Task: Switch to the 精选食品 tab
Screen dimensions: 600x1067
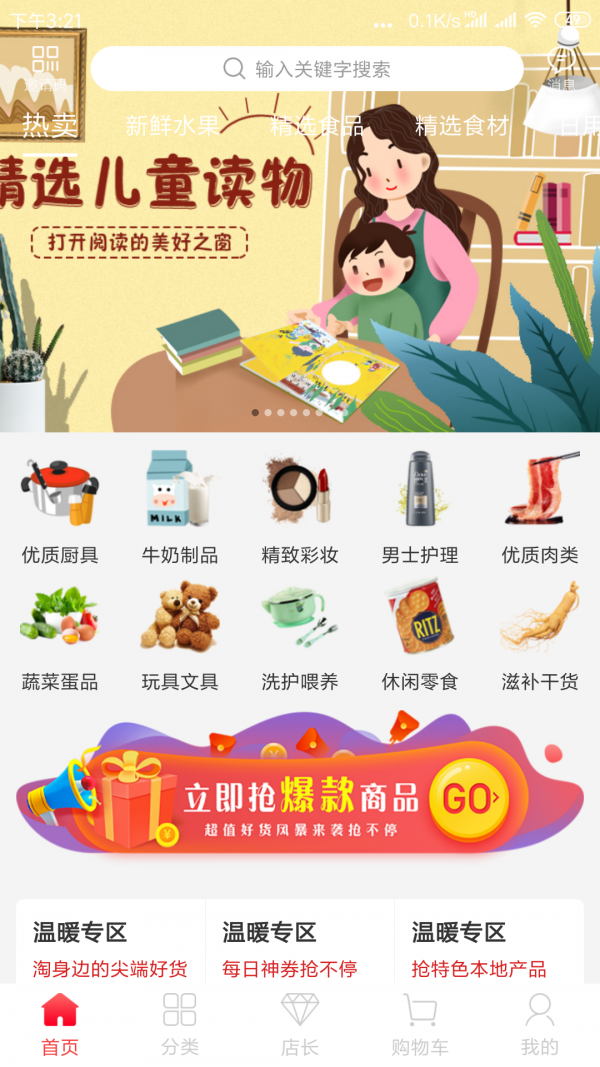Action: pos(317,125)
